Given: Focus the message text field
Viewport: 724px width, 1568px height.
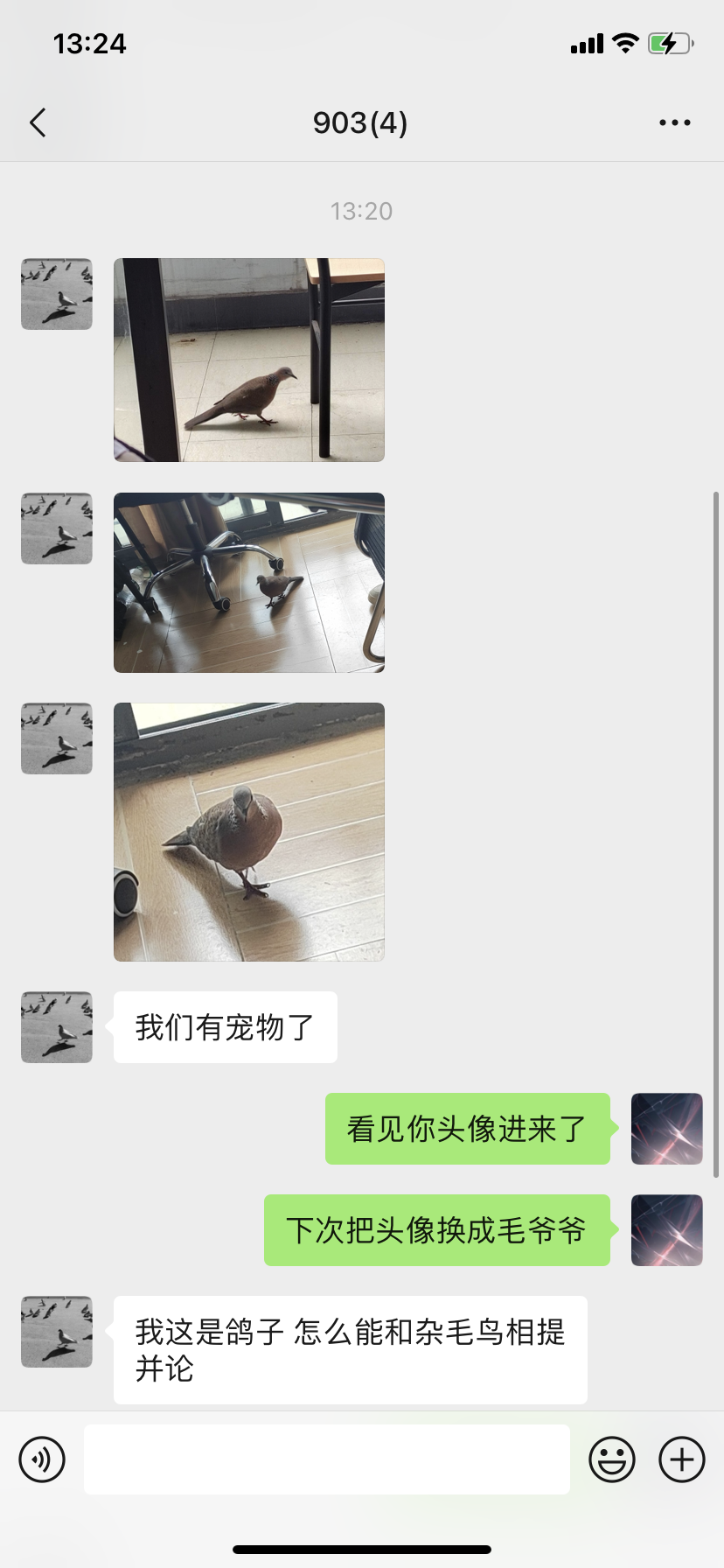Looking at the screenshot, I should 327,1459.
